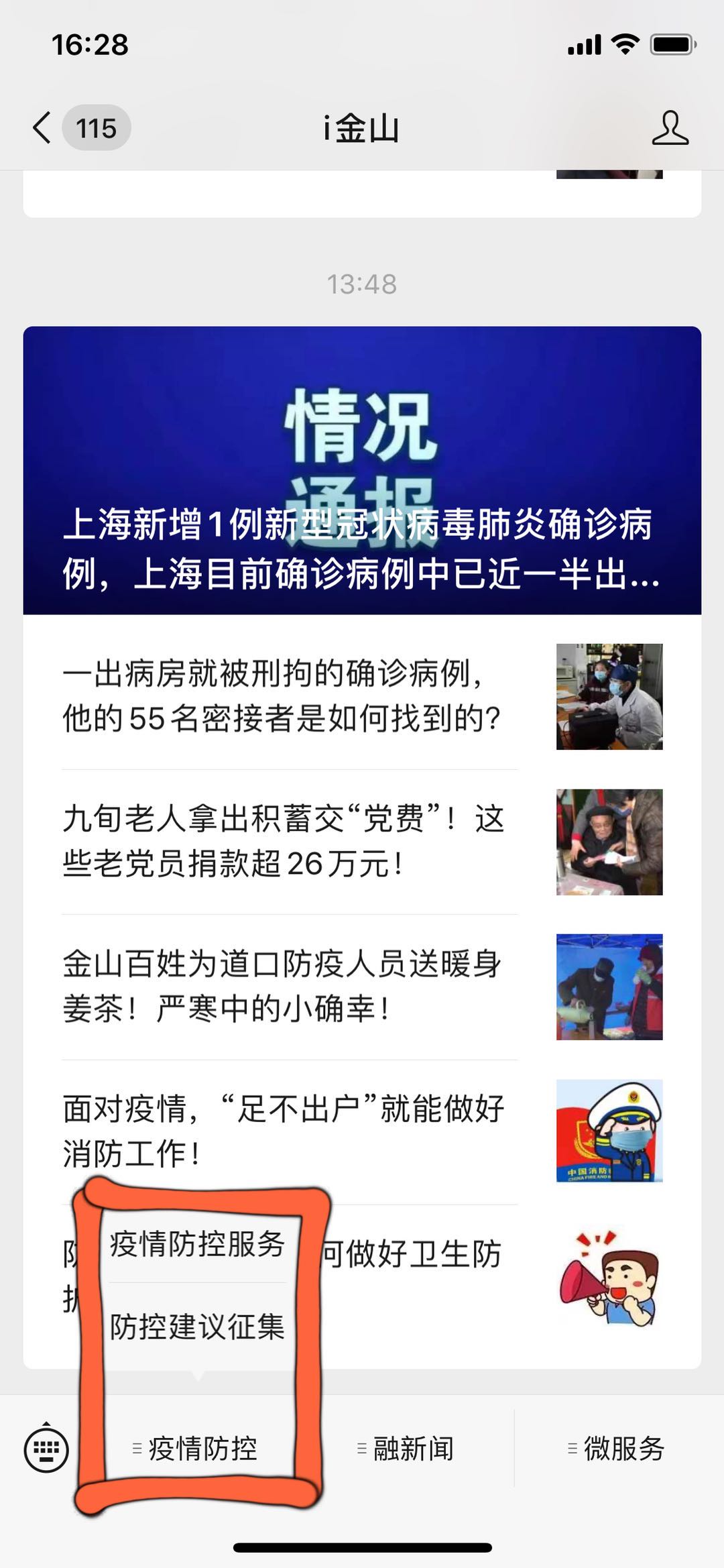This screenshot has width=724, height=1568.
Task: Open the 九旬老人交党费 article
Action: coord(282,841)
